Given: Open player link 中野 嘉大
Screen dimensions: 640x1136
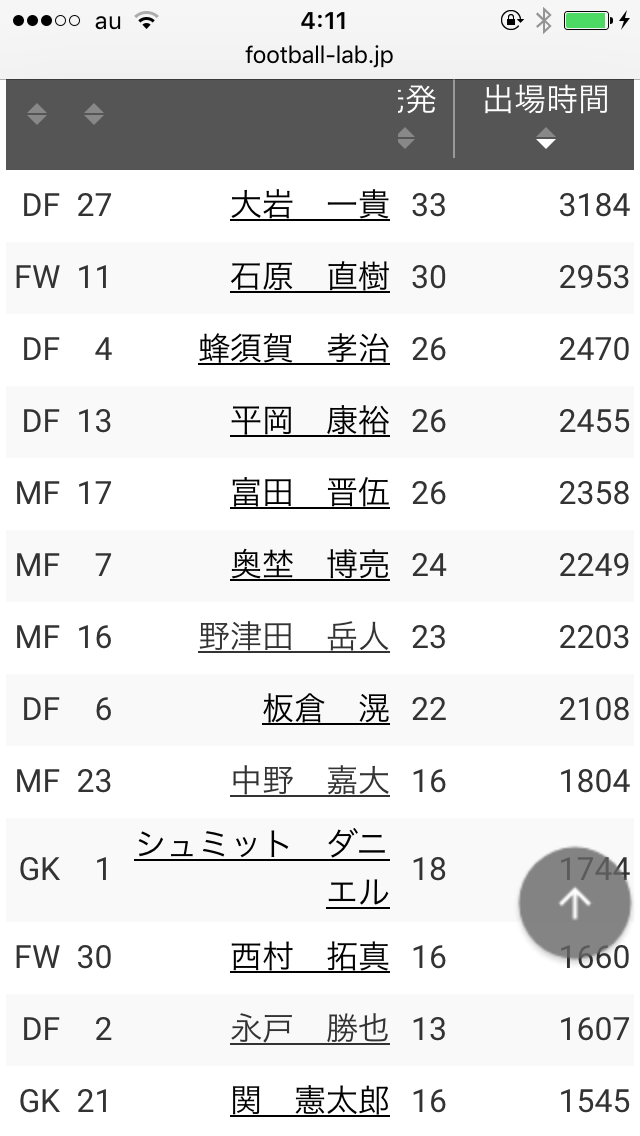Looking at the screenshot, I should [309, 781].
